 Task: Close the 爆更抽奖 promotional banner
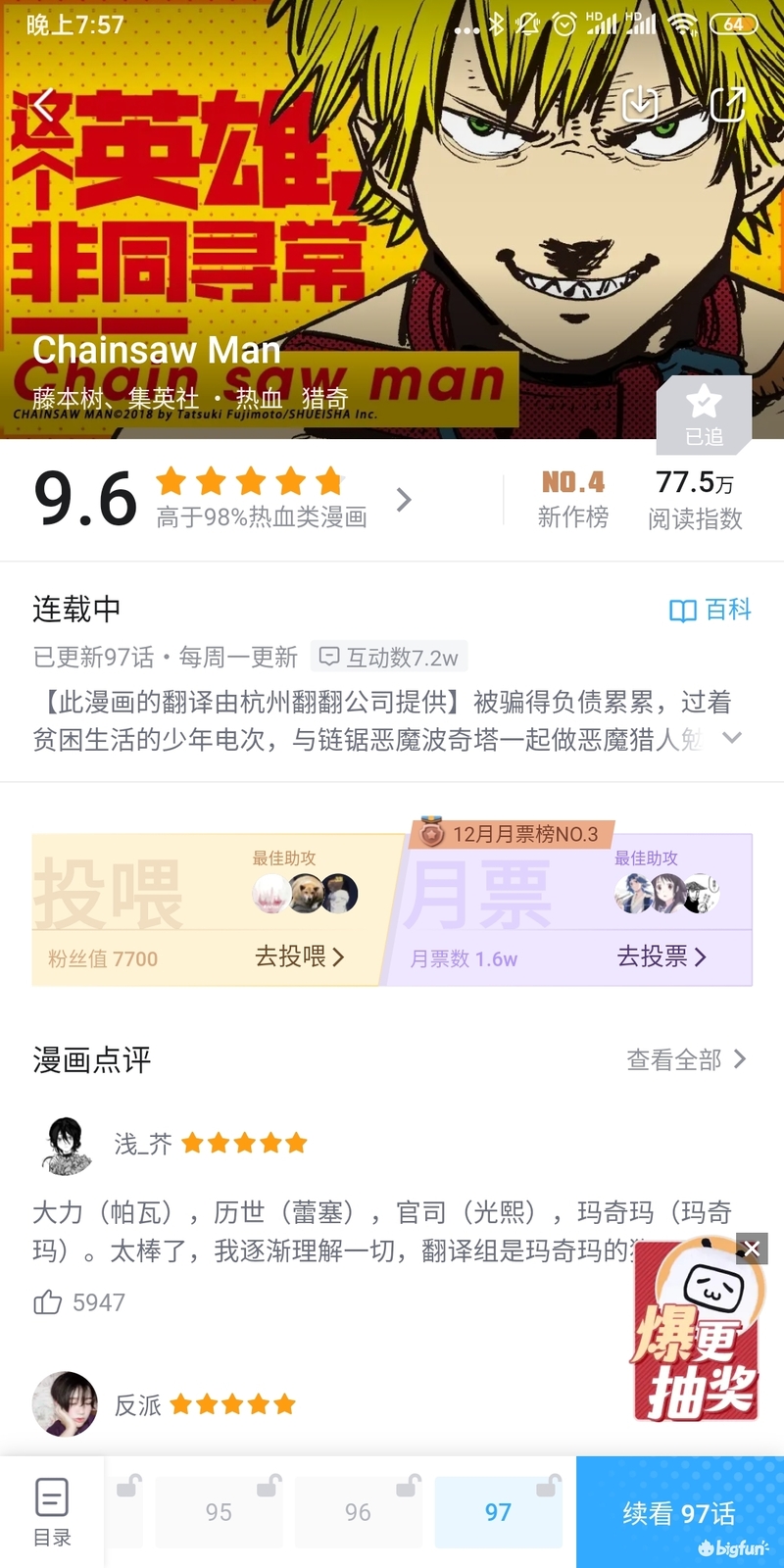(x=751, y=1249)
